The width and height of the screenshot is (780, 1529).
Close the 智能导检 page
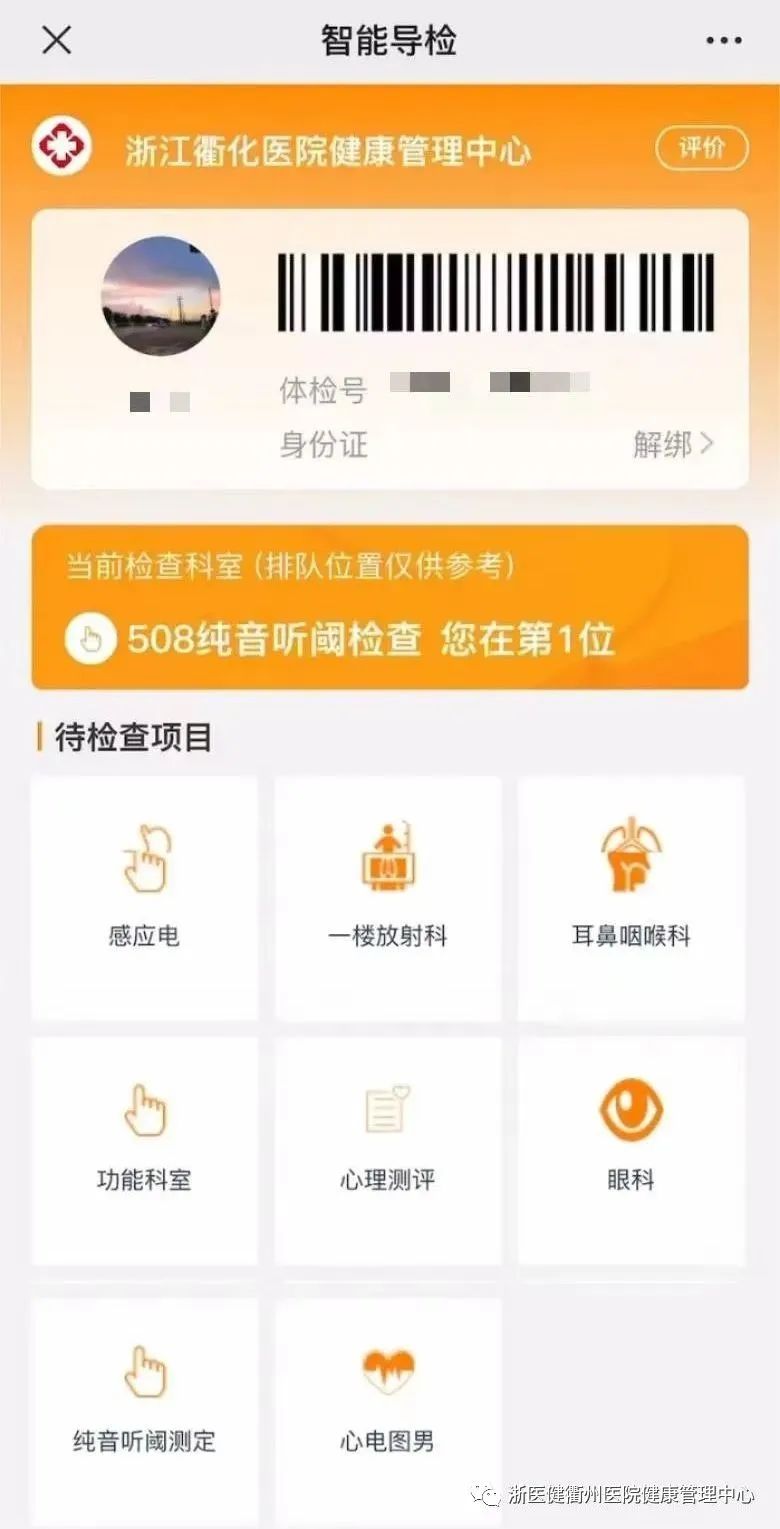[57, 40]
